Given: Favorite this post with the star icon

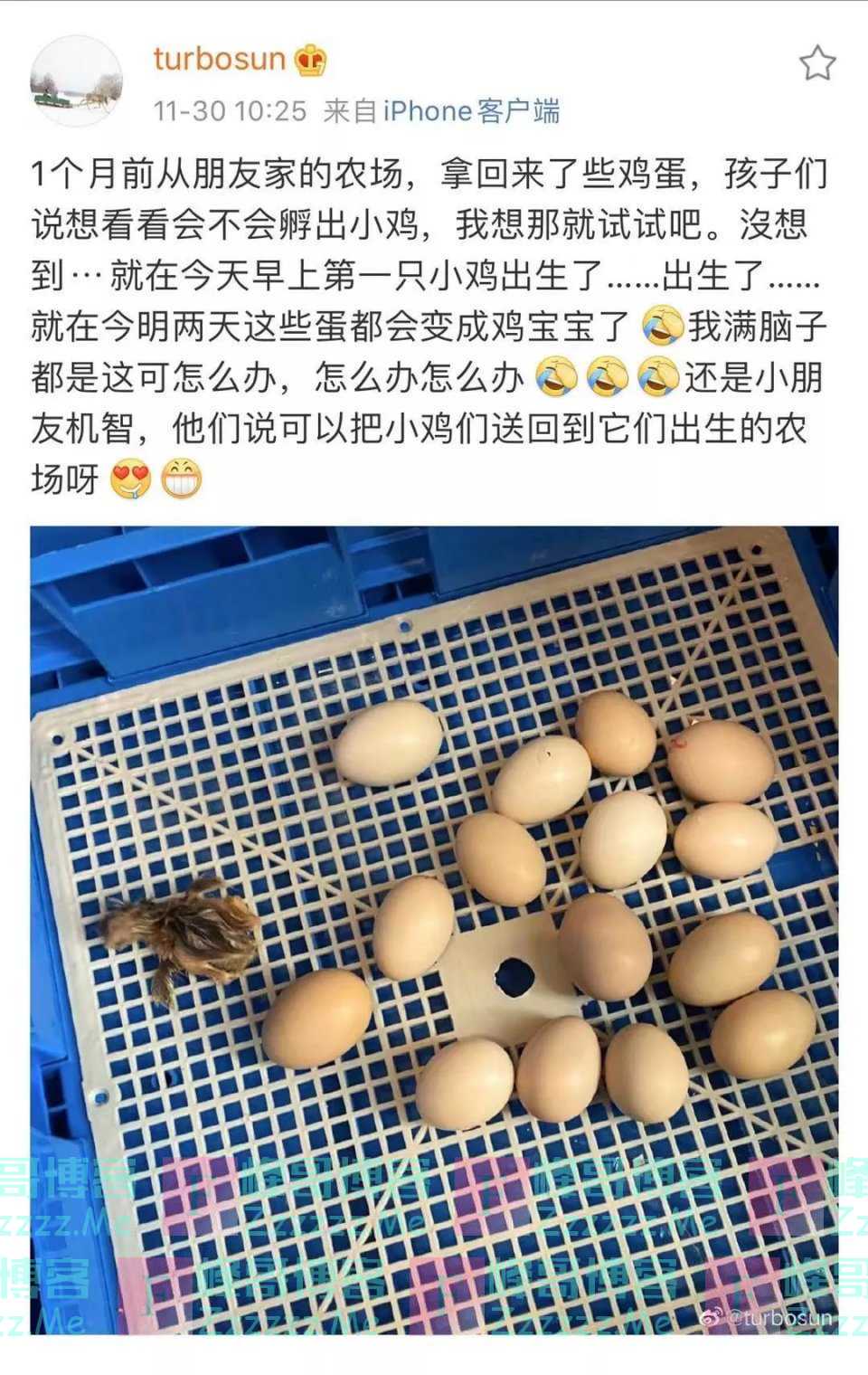Looking at the screenshot, I should tap(816, 63).
